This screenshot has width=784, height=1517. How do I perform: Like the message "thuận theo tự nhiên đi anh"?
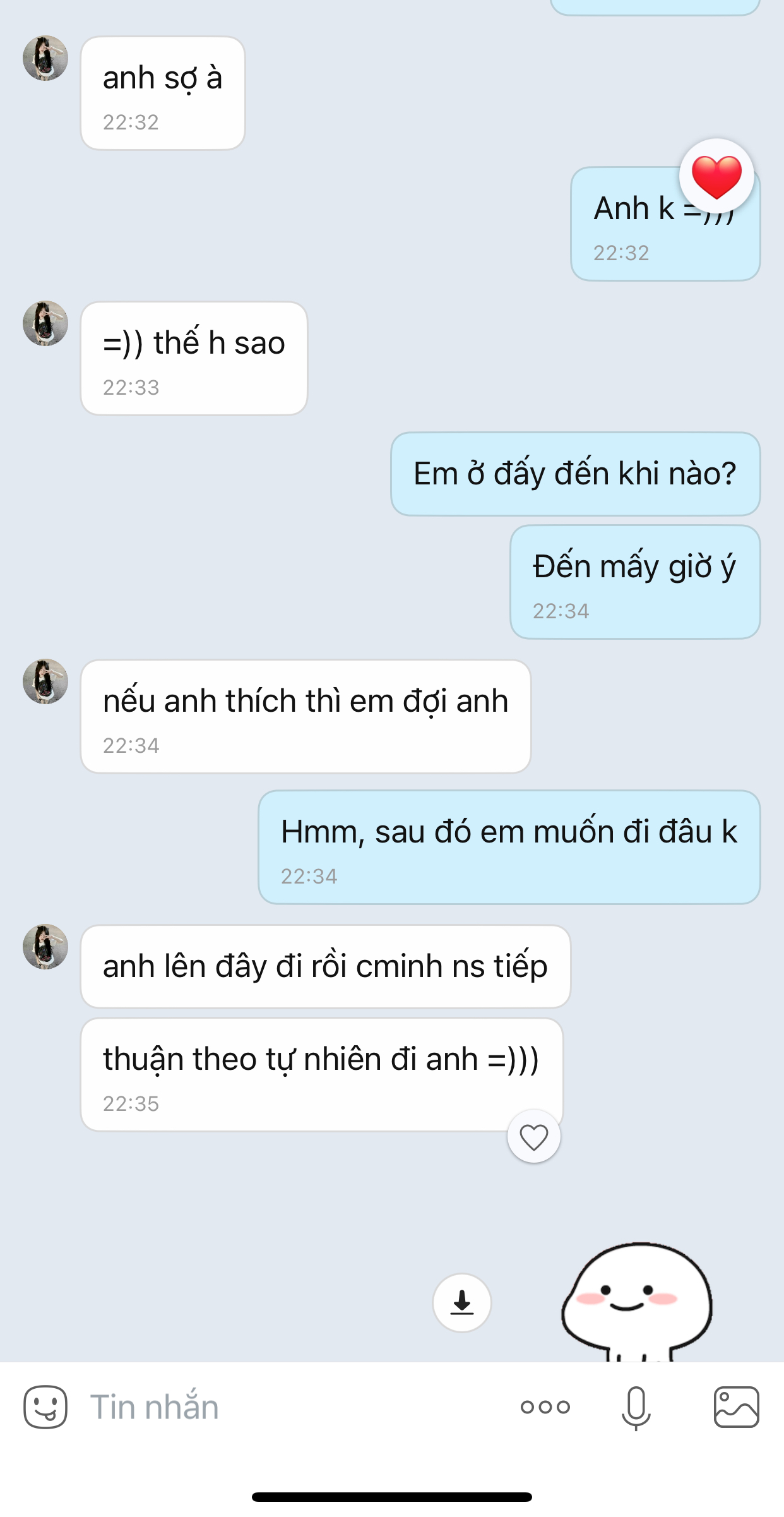534,1137
